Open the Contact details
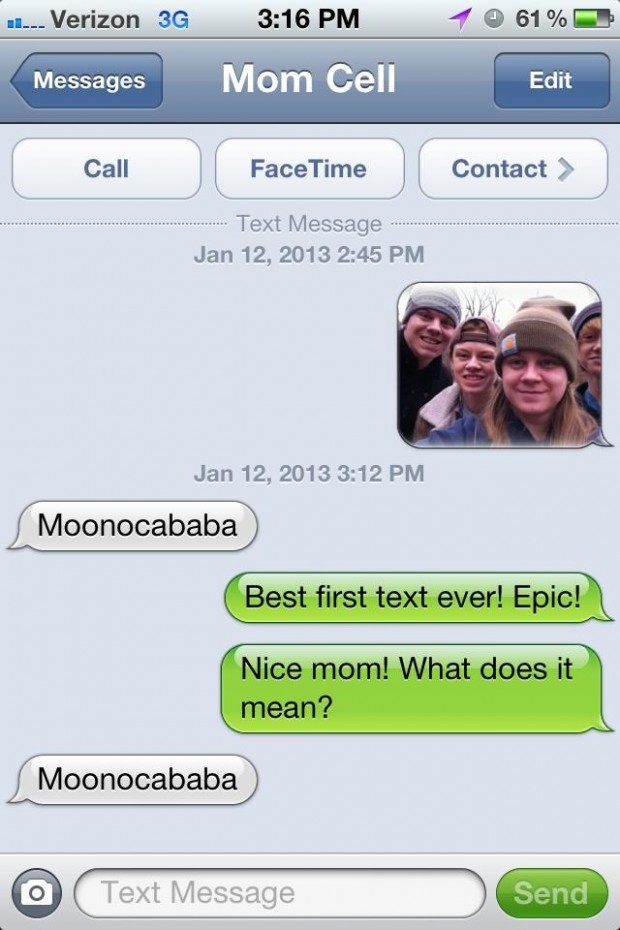Screen dimensions: 620x930 click(x=512, y=169)
